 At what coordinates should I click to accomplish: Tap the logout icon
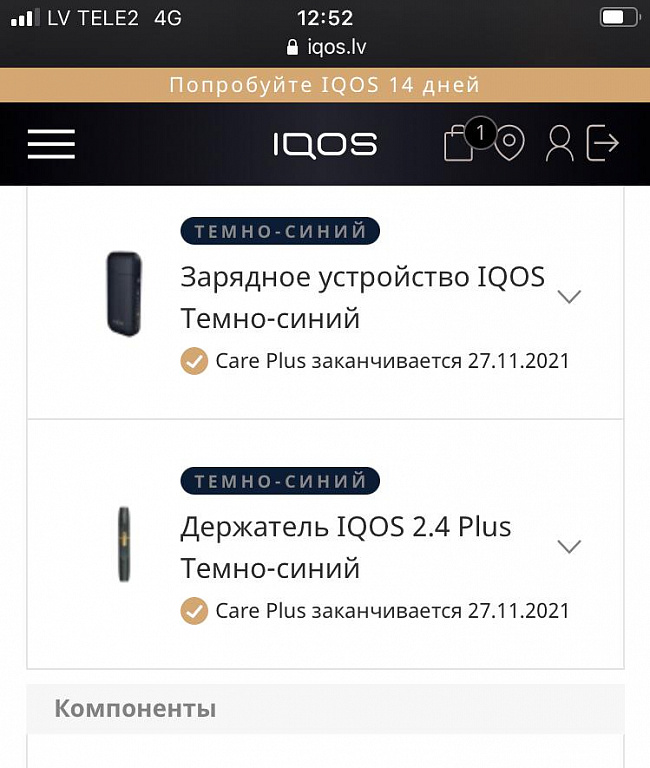point(603,144)
